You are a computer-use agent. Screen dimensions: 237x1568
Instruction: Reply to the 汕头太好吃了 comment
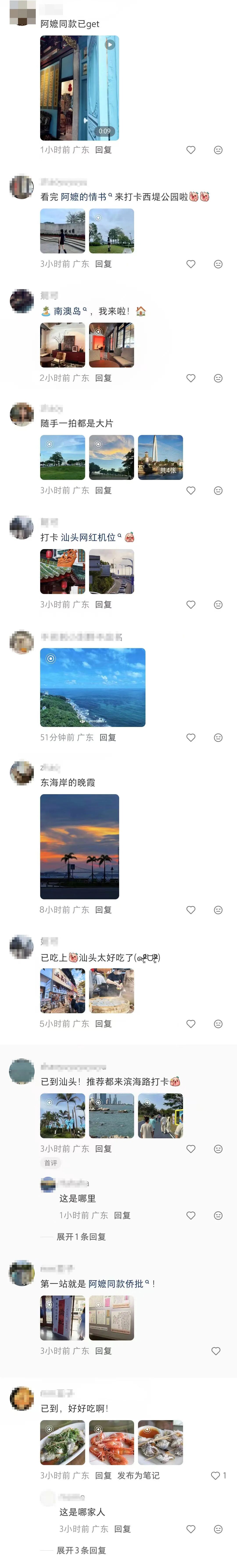(x=104, y=1024)
